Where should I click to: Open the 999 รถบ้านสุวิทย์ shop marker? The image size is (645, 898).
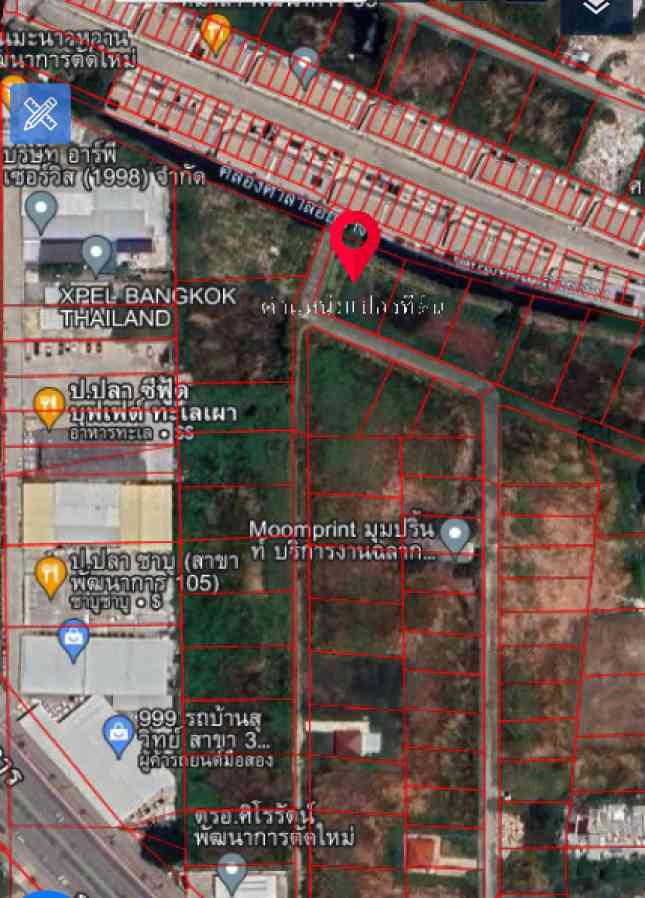tap(118, 736)
